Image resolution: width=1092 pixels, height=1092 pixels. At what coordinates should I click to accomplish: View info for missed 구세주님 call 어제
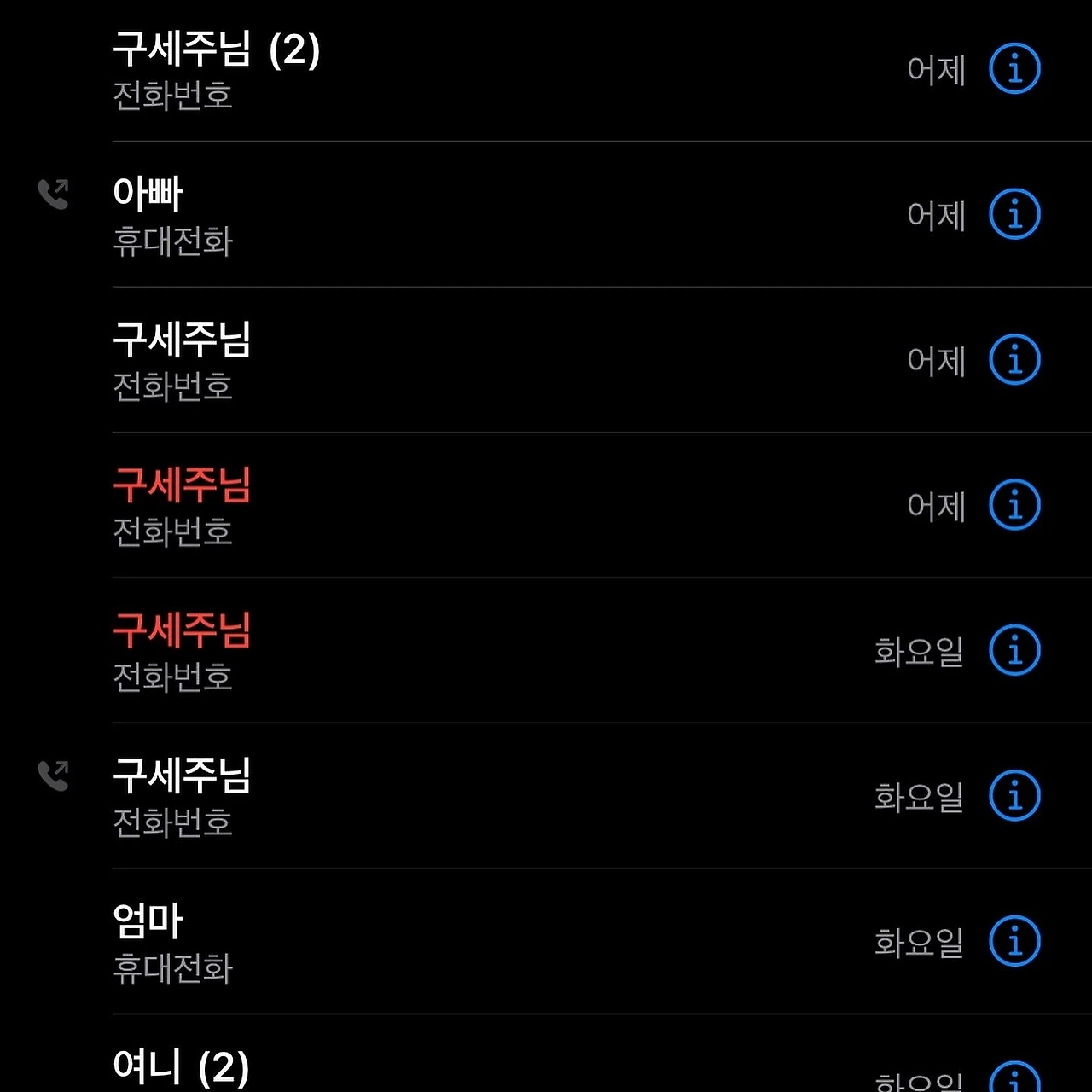tap(1014, 504)
